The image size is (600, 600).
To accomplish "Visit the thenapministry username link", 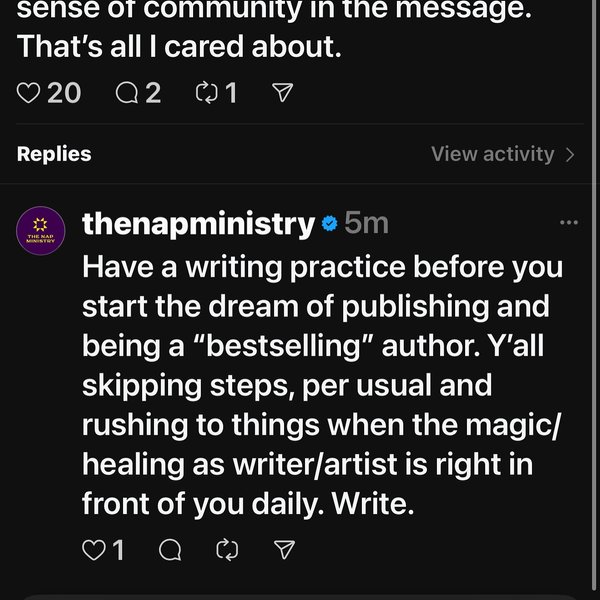I will (x=197, y=224).
